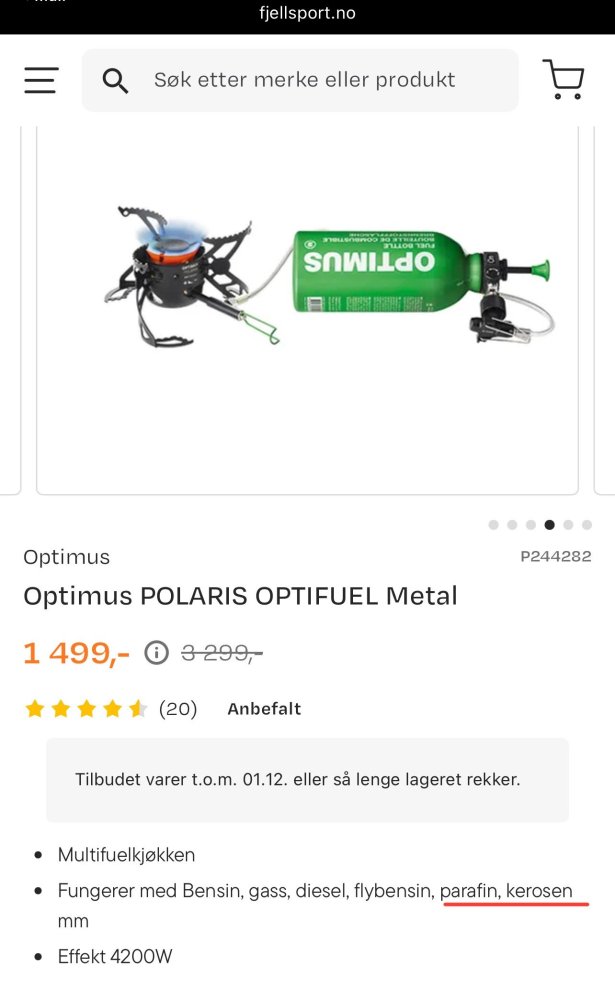Open the Optimus brand link
Viewport: 615px width, 1000px height.
[66, 557]
